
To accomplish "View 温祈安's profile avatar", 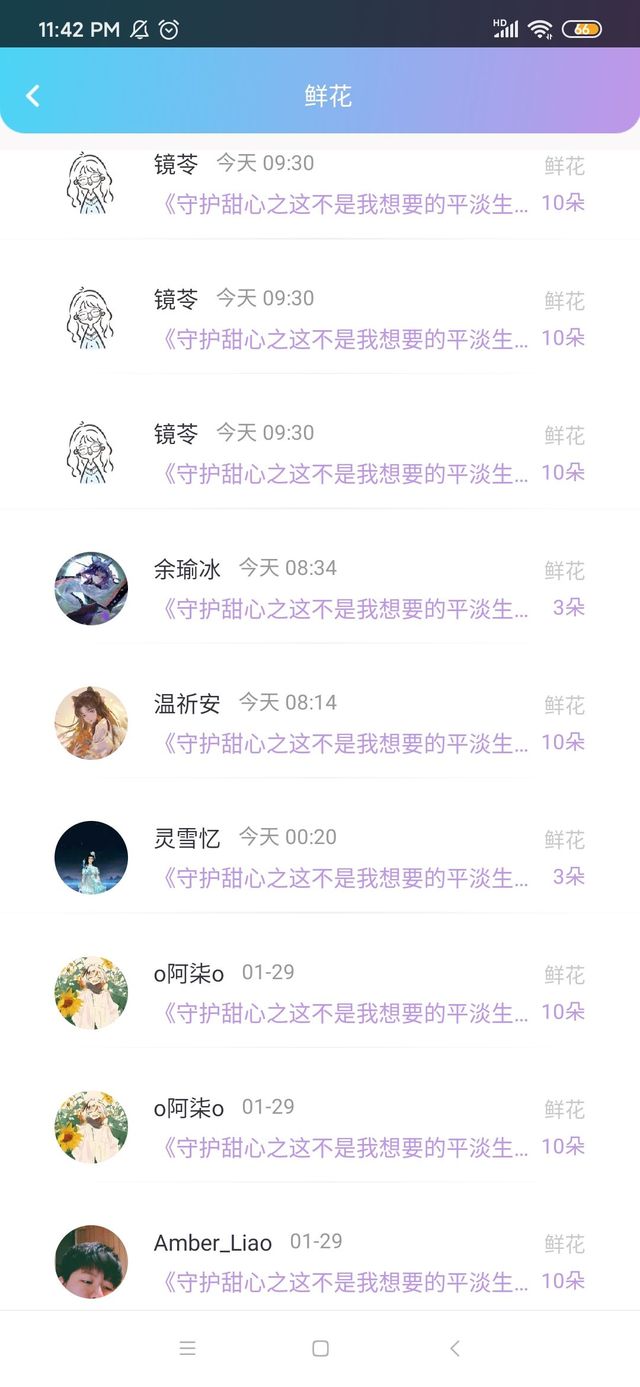I will (91, 723).
